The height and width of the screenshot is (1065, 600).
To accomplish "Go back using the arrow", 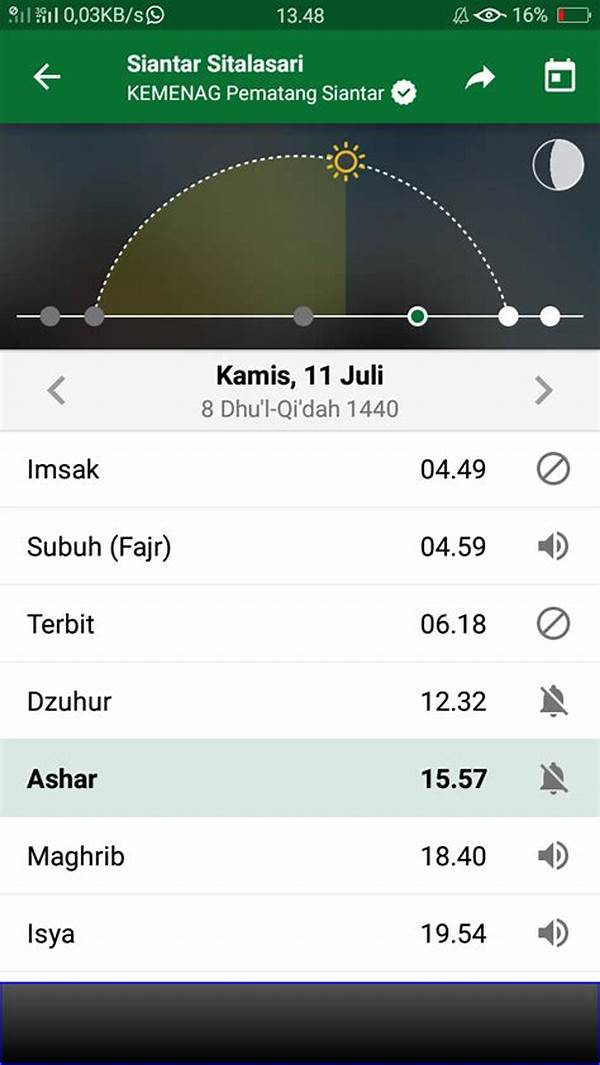I will pyautogui.click(x=47, y=77).
